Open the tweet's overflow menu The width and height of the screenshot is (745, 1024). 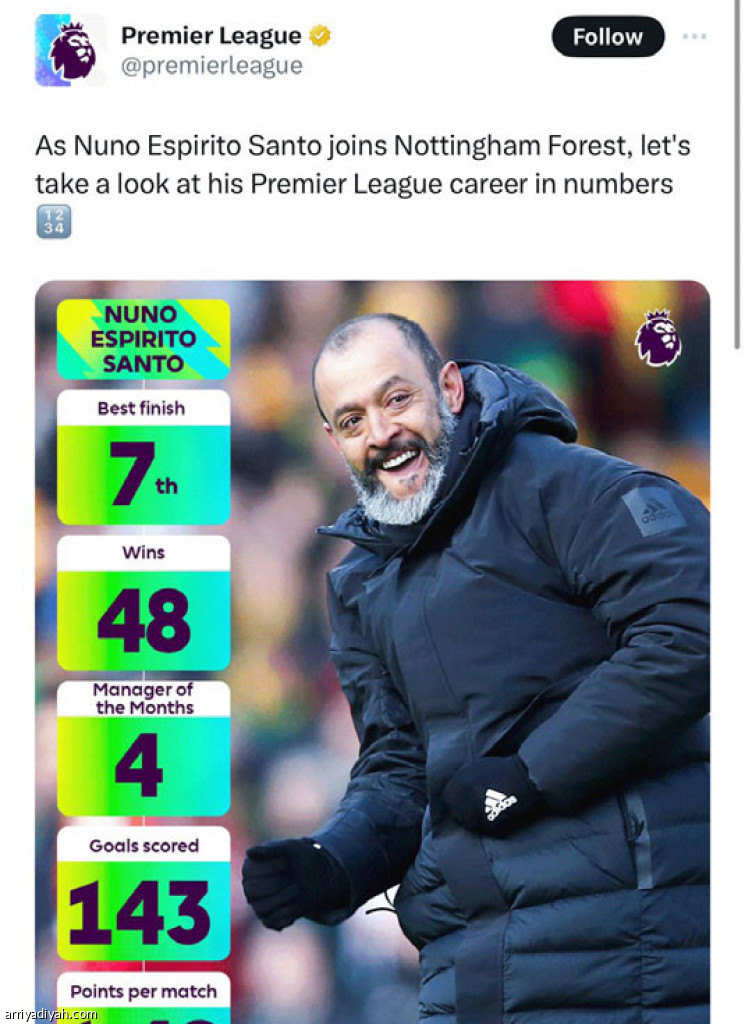(694, 37)
